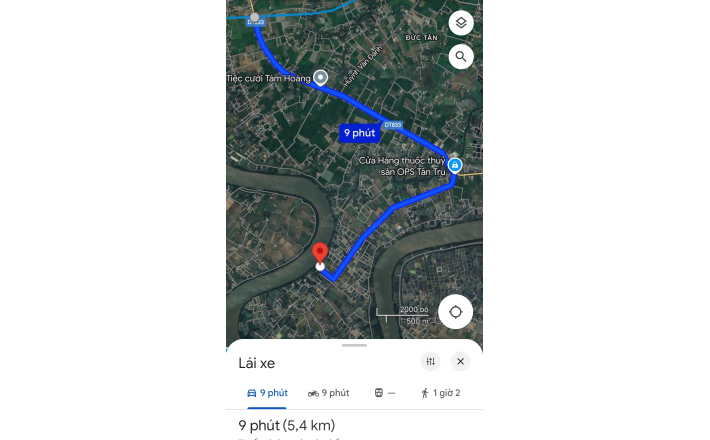Viewport: 710px width, 440px height.
Task: Tap Tiệc cưới Tâm Hoàng map marker
Action: [321, 77]
